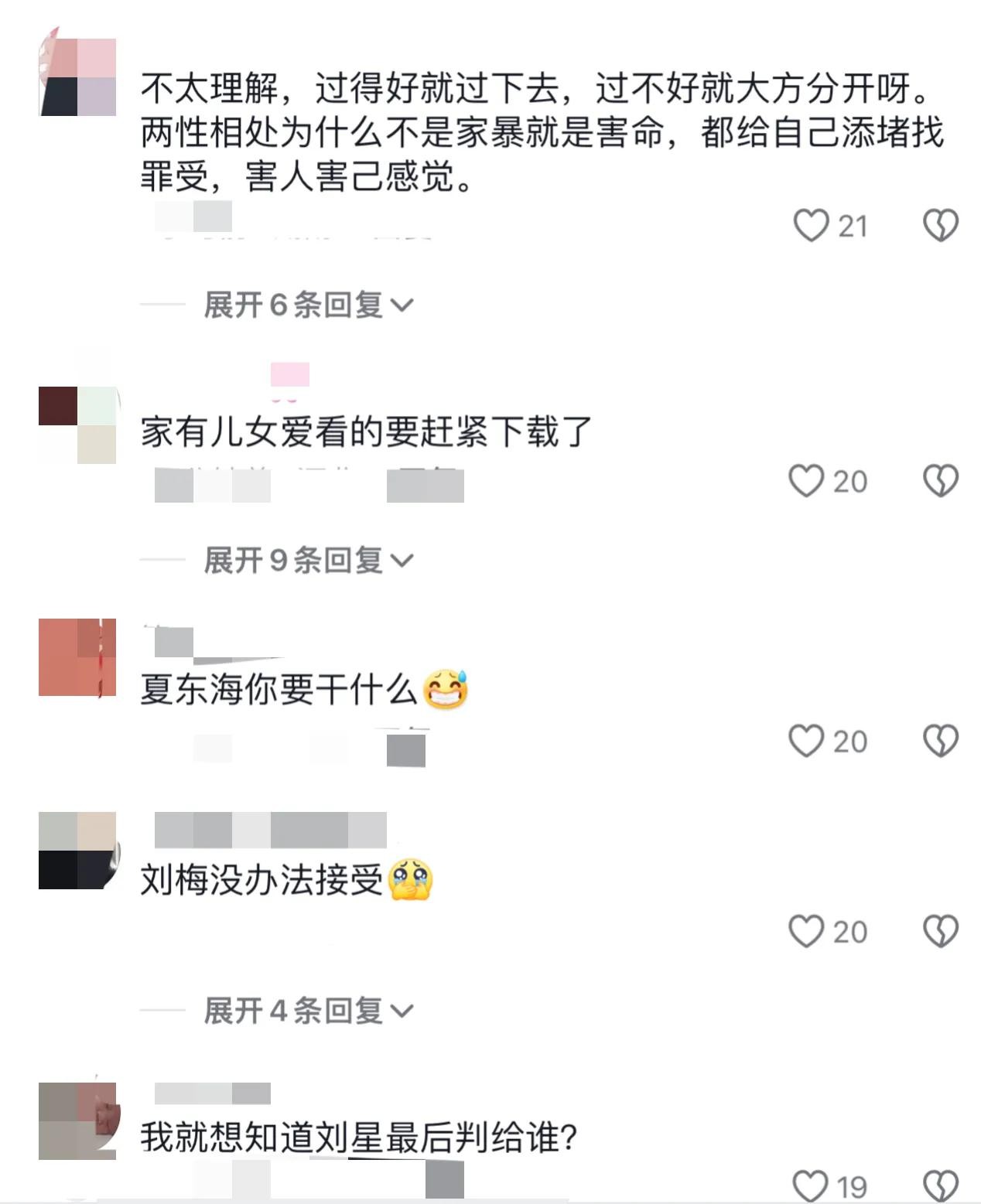Like the comment 我就想知道刘星最后判给谁
The width and height of the screenshot is (981, 1204).
(x=811, y=1185)
